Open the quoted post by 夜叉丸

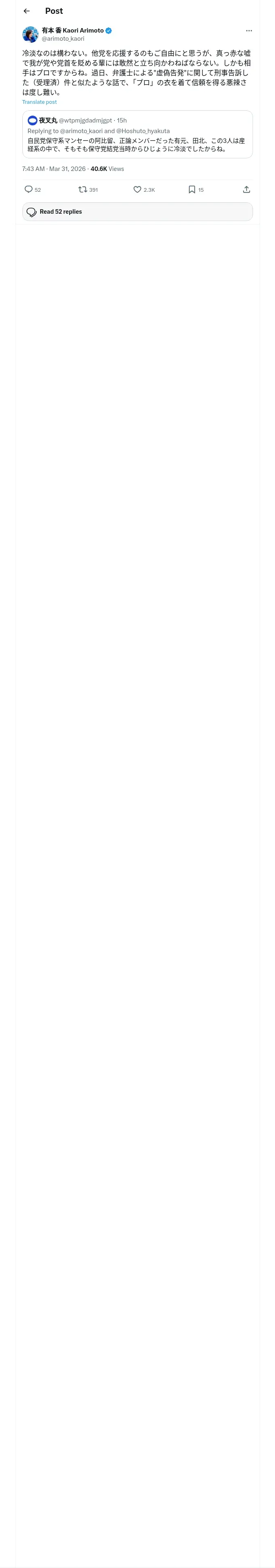137,134
